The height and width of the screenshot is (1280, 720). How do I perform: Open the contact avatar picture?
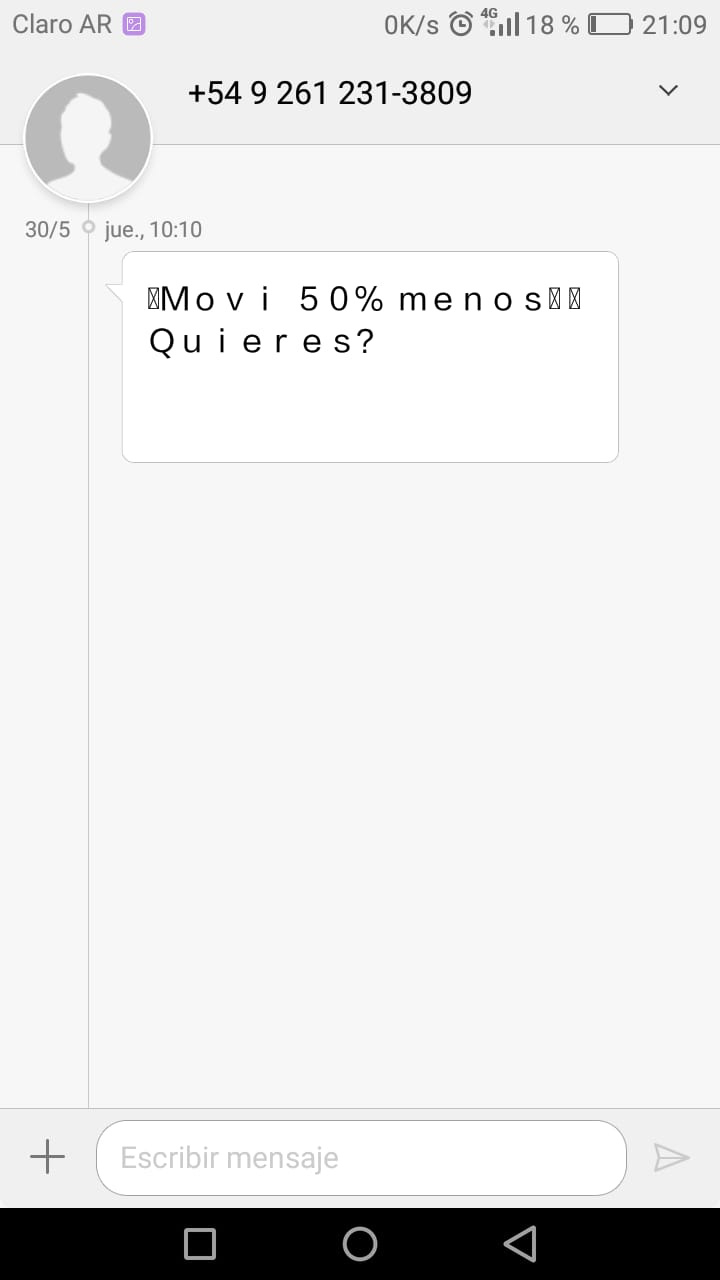pos(88,138)
